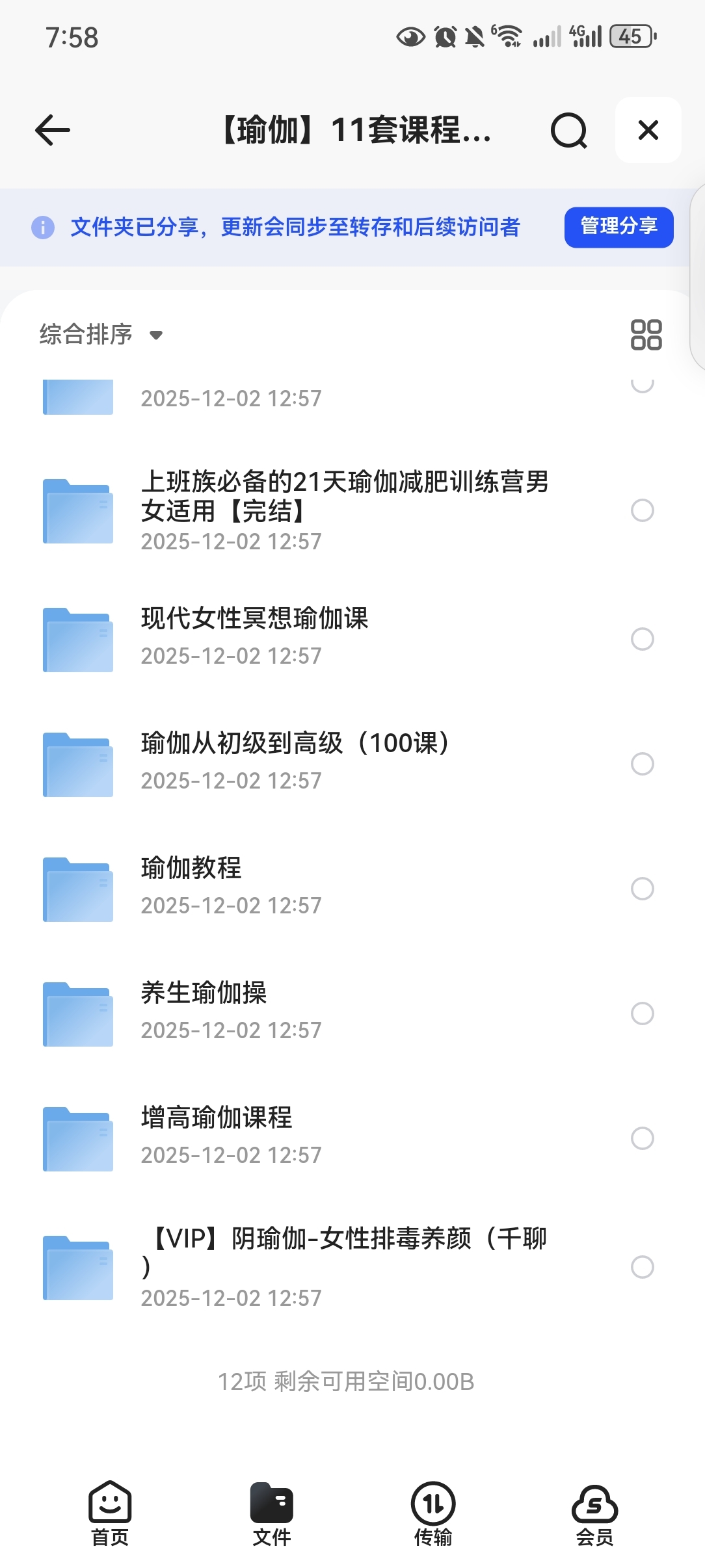Select the 增高瑜伽课程 checkbox circle
The width and height of the screenshot is (705, 1568).
coord(642,1138)
